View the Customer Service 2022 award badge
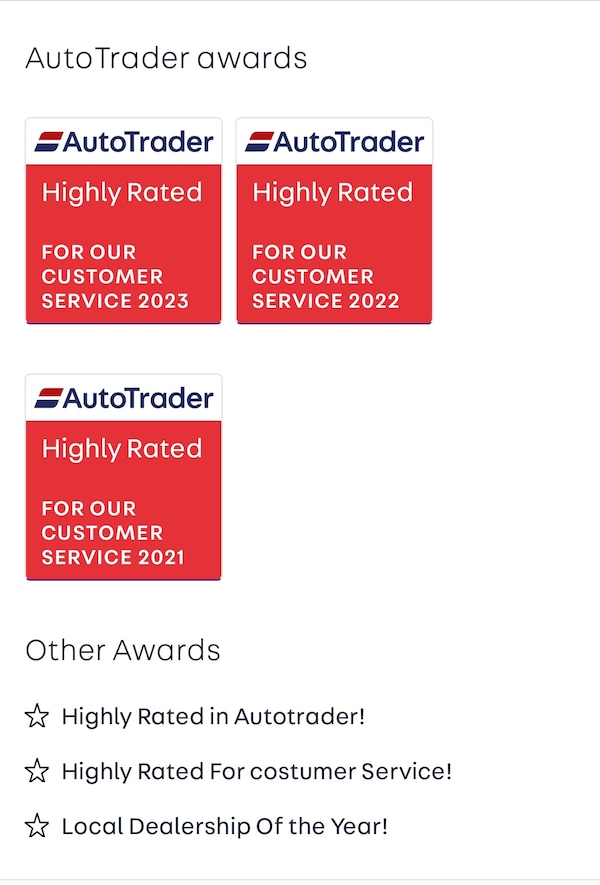 pos(334,221)
